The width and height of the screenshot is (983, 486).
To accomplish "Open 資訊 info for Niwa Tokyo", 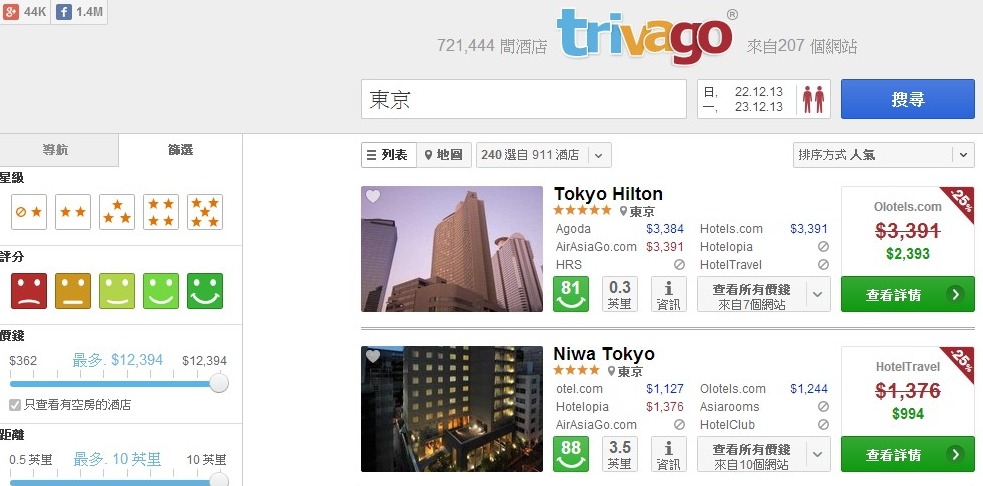I will pyautogui.click(x=669, y=456).
